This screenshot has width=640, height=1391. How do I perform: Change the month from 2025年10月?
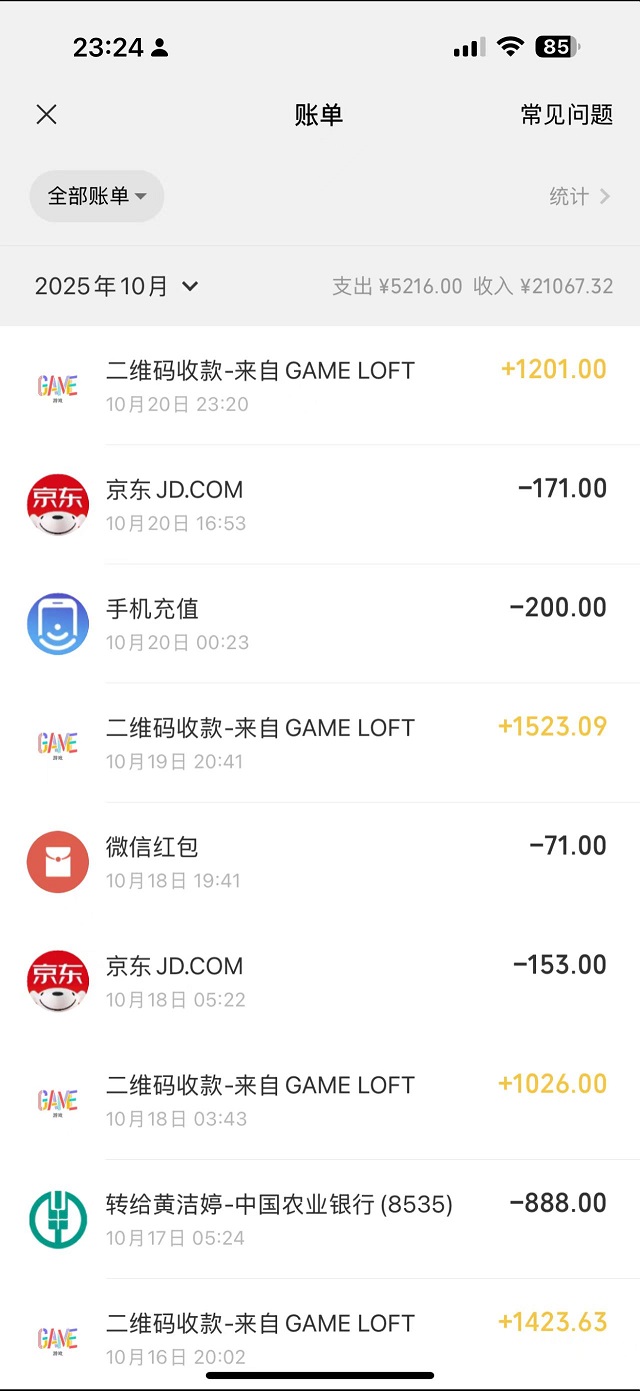[117, 287]
